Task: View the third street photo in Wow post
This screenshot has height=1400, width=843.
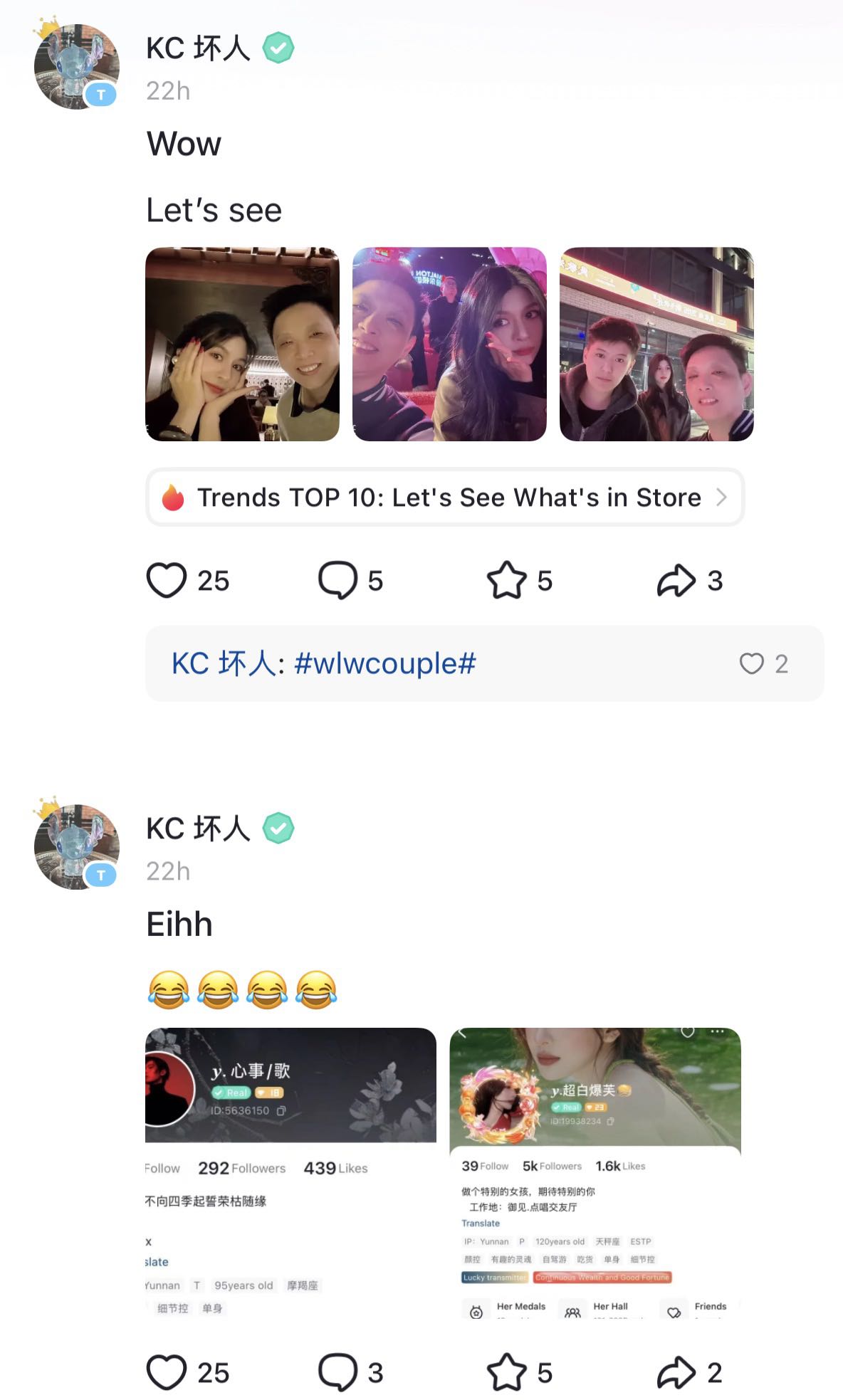Action: tap(656, 344)
